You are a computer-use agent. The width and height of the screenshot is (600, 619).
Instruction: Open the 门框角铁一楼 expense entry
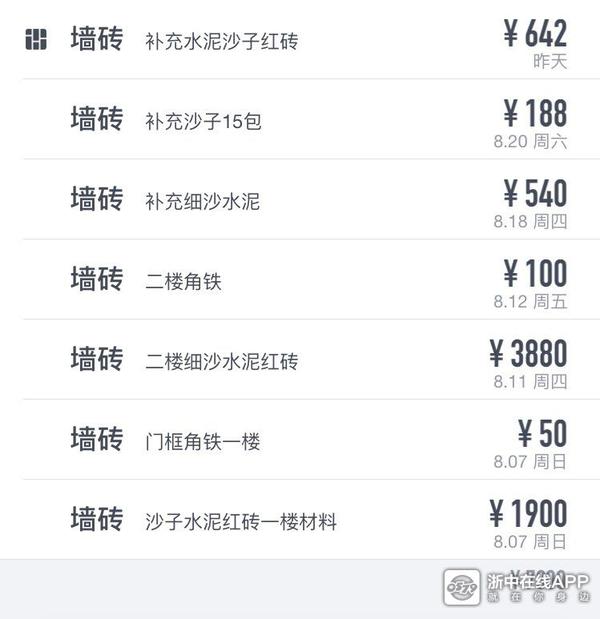pos(300,440)
